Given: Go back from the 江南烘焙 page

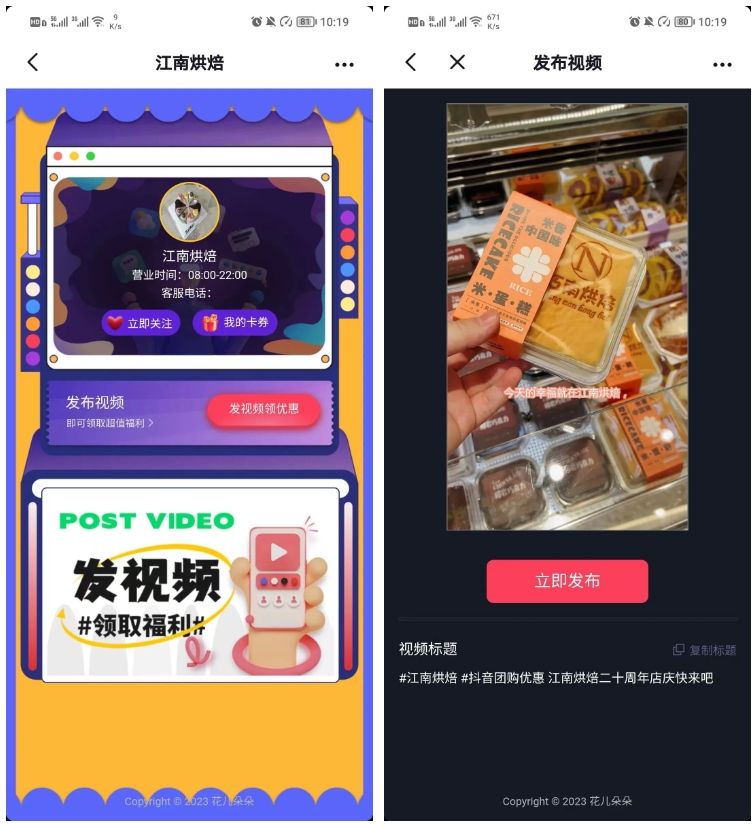Looking at the screenshot, I should tap(33, 63).
